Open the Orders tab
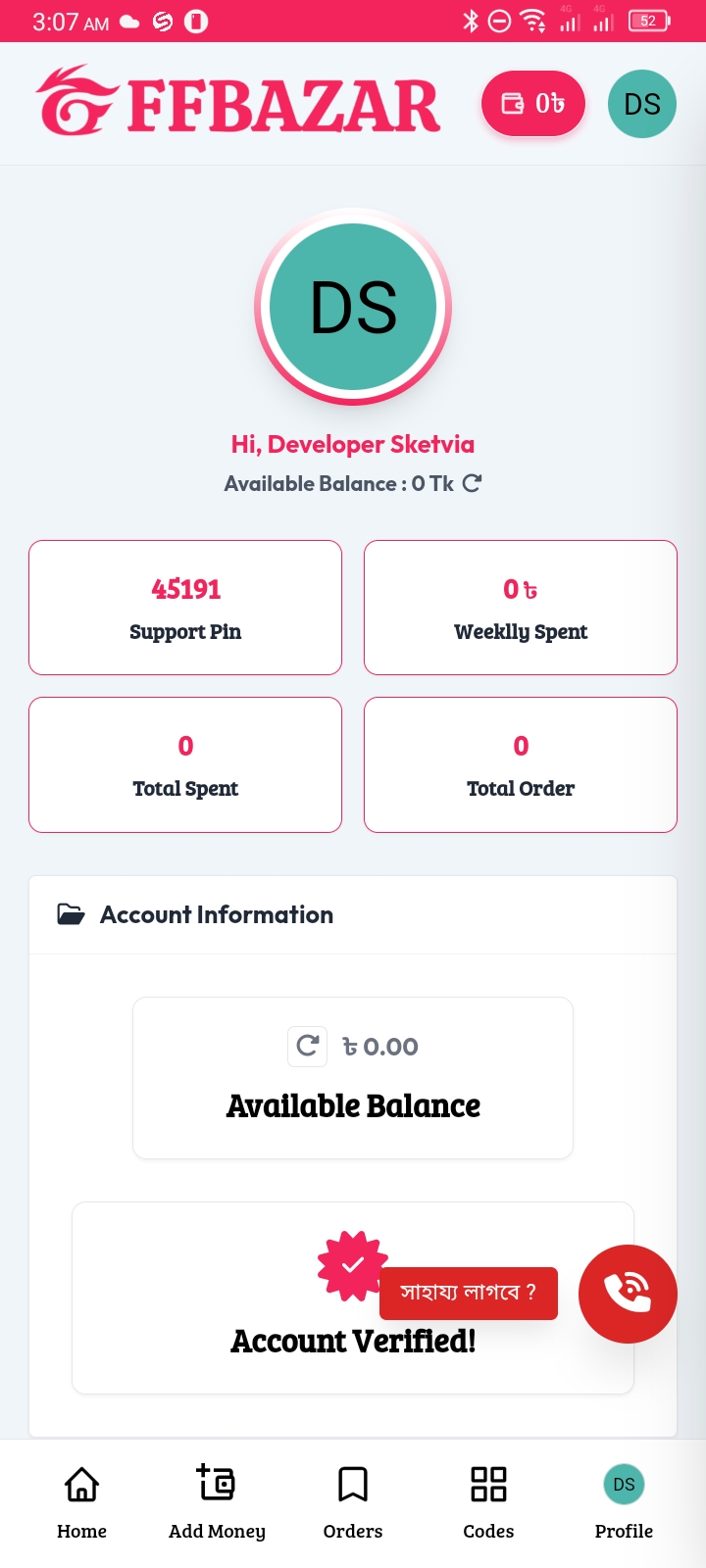This screenshot has width=706, height=1568. 353,1502
